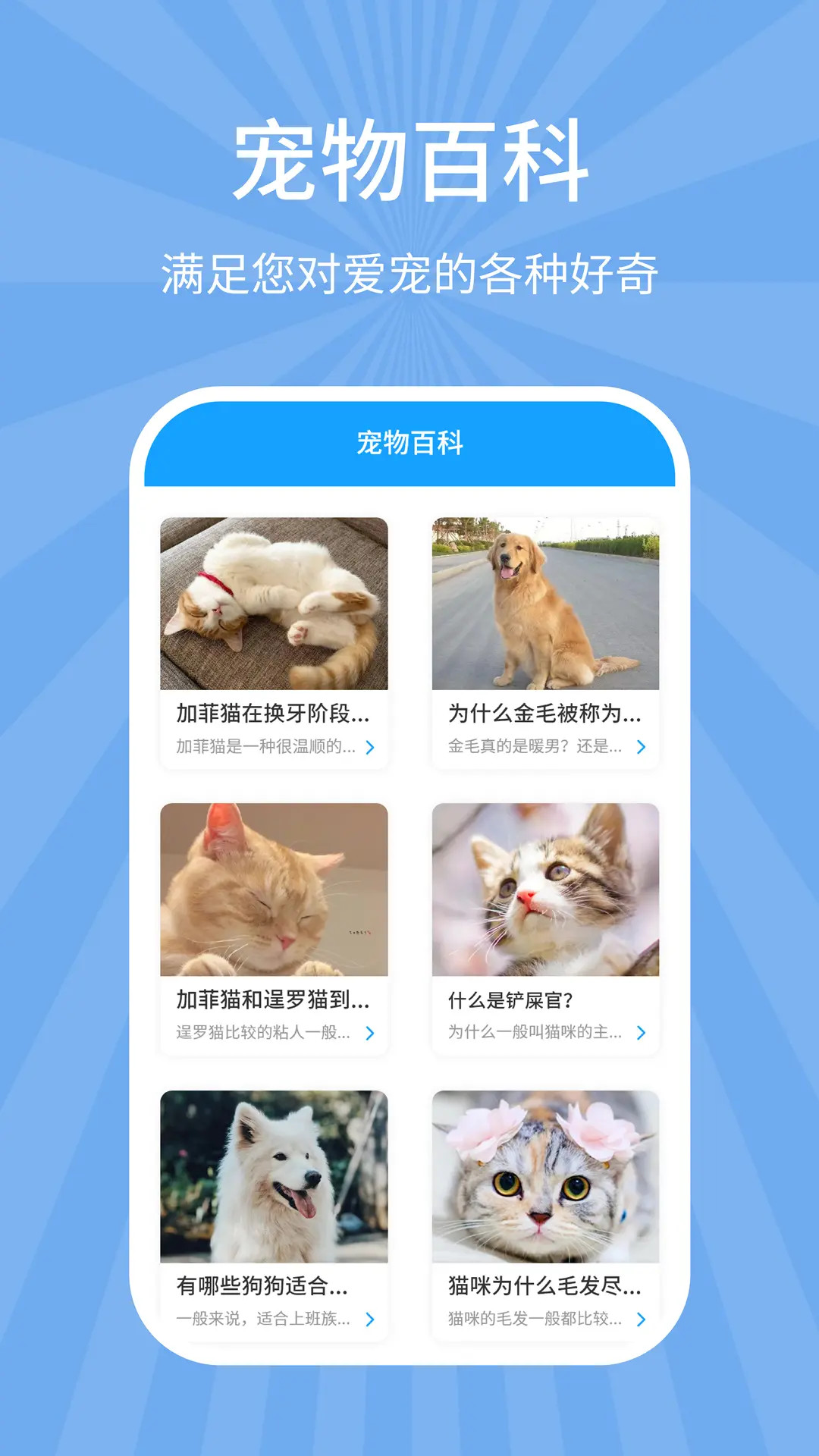Click the arrow icon on the 为什么金毛被称为 card
This screenshot has width=819, height=1456.
[x=641, y=748]
